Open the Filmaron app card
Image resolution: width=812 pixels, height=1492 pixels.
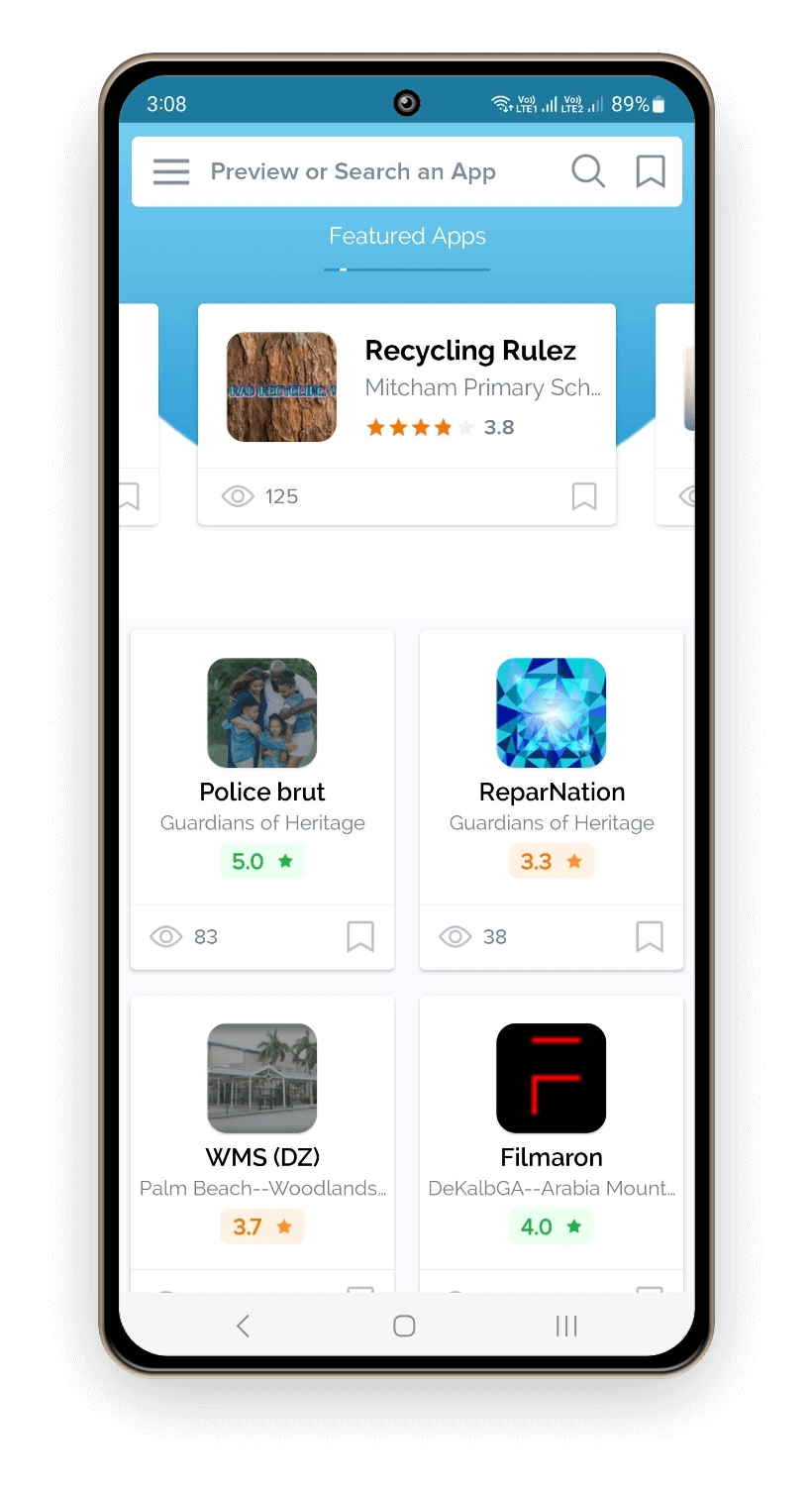(552, 1129)
